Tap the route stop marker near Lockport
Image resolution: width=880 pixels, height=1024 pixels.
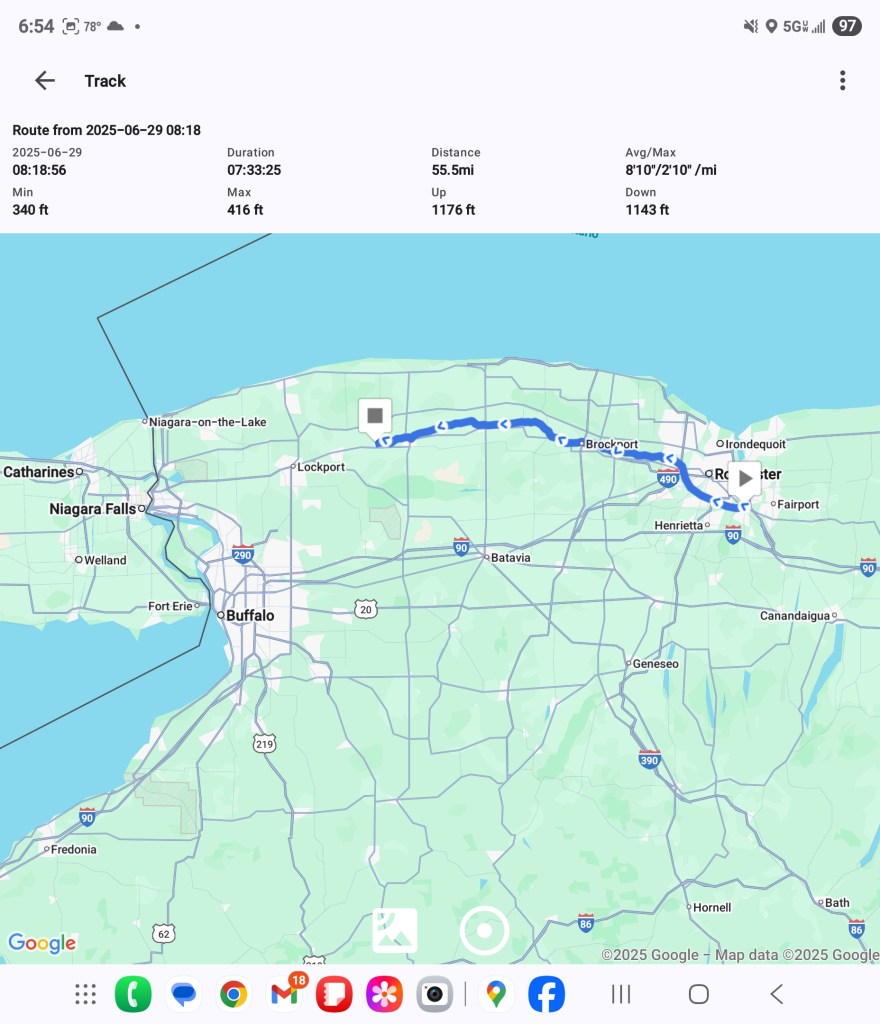(375, 415)
